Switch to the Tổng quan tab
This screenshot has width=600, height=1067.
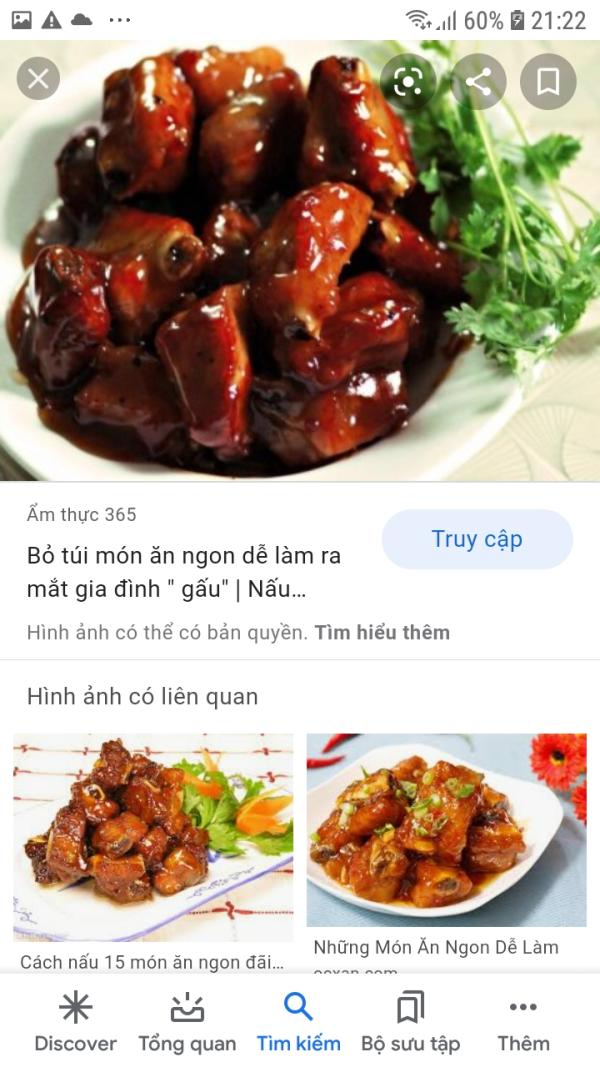pos(187,1022)
